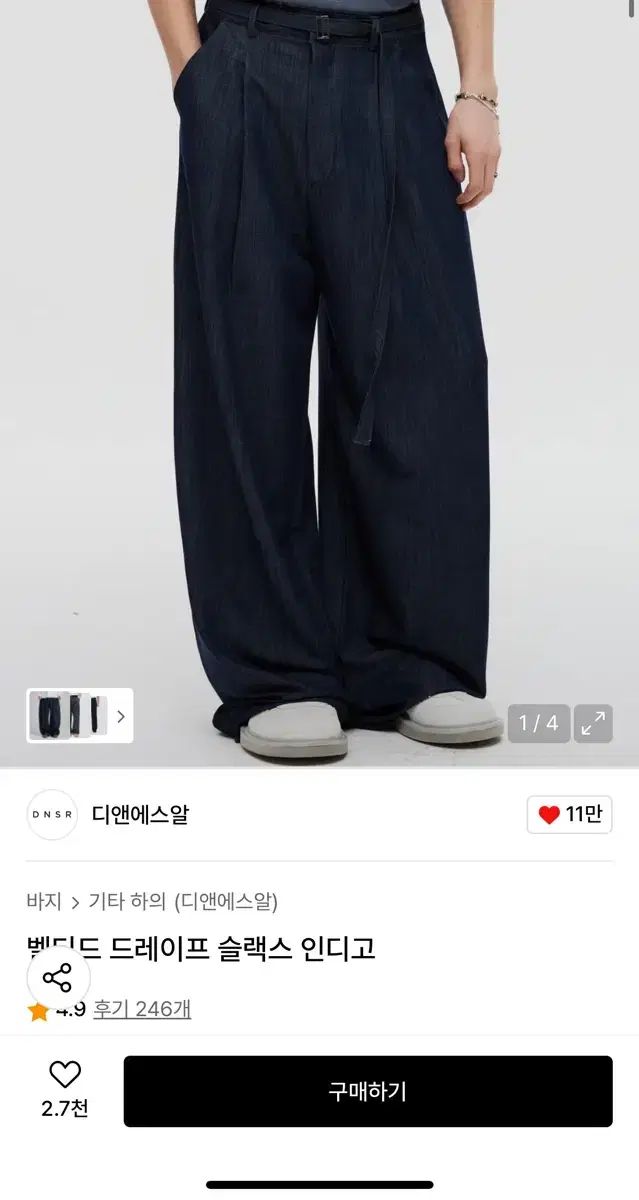Image resolution: width=639 pixels, height=1200 pixels.
Task: Add product to wishlist with heart icon
Action: 65,1076
